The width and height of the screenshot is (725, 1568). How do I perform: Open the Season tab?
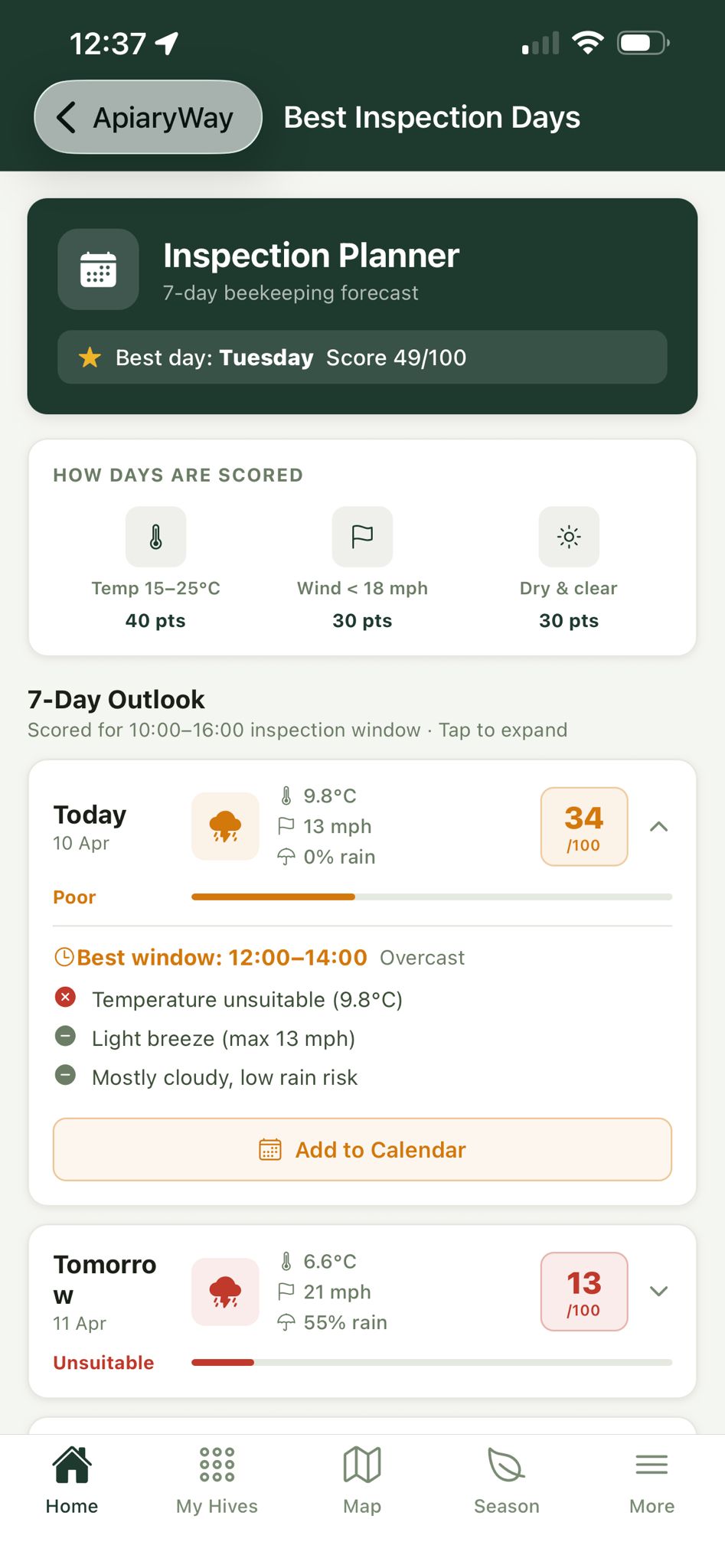pyautogui.click(x=506, y=1481)
